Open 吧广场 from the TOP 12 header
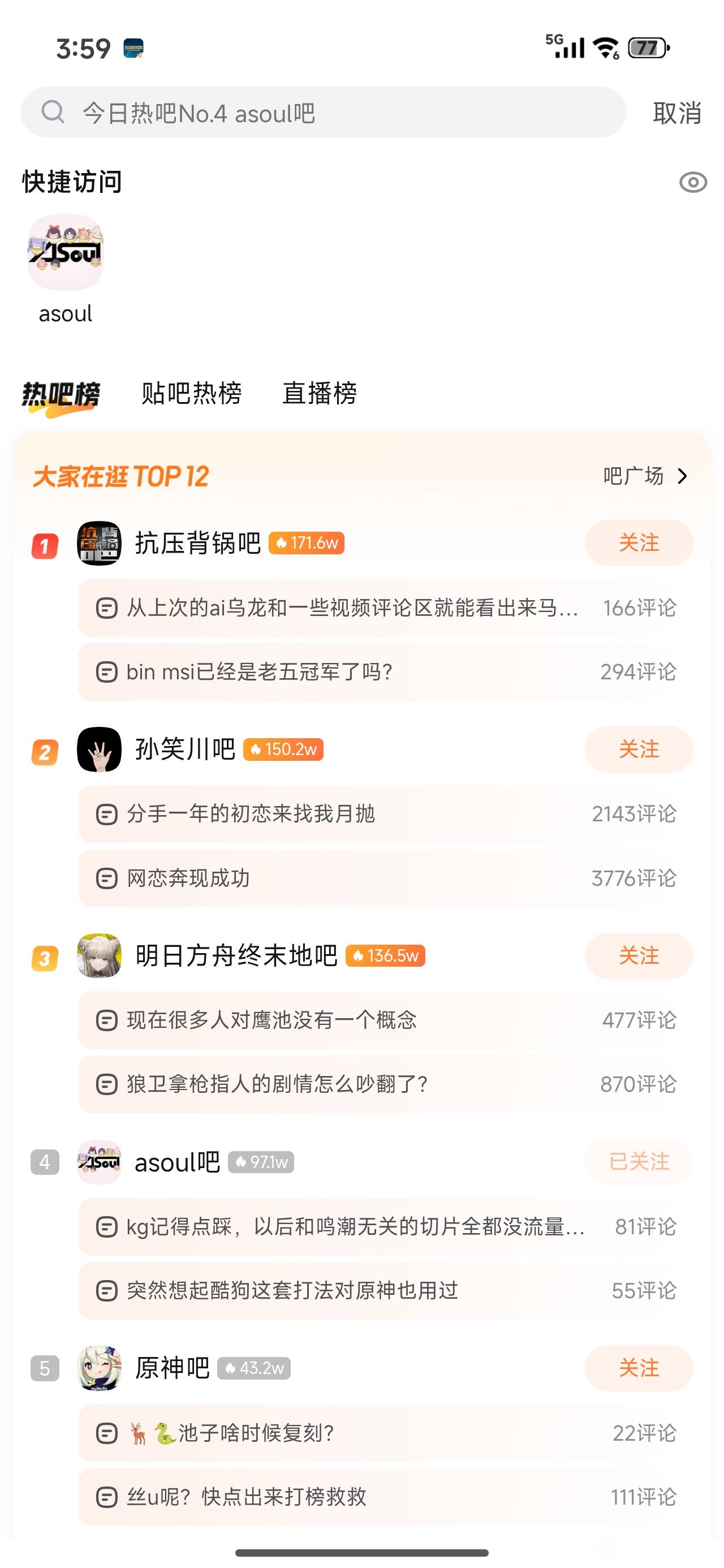724x1568 pixels. [644, 476]
